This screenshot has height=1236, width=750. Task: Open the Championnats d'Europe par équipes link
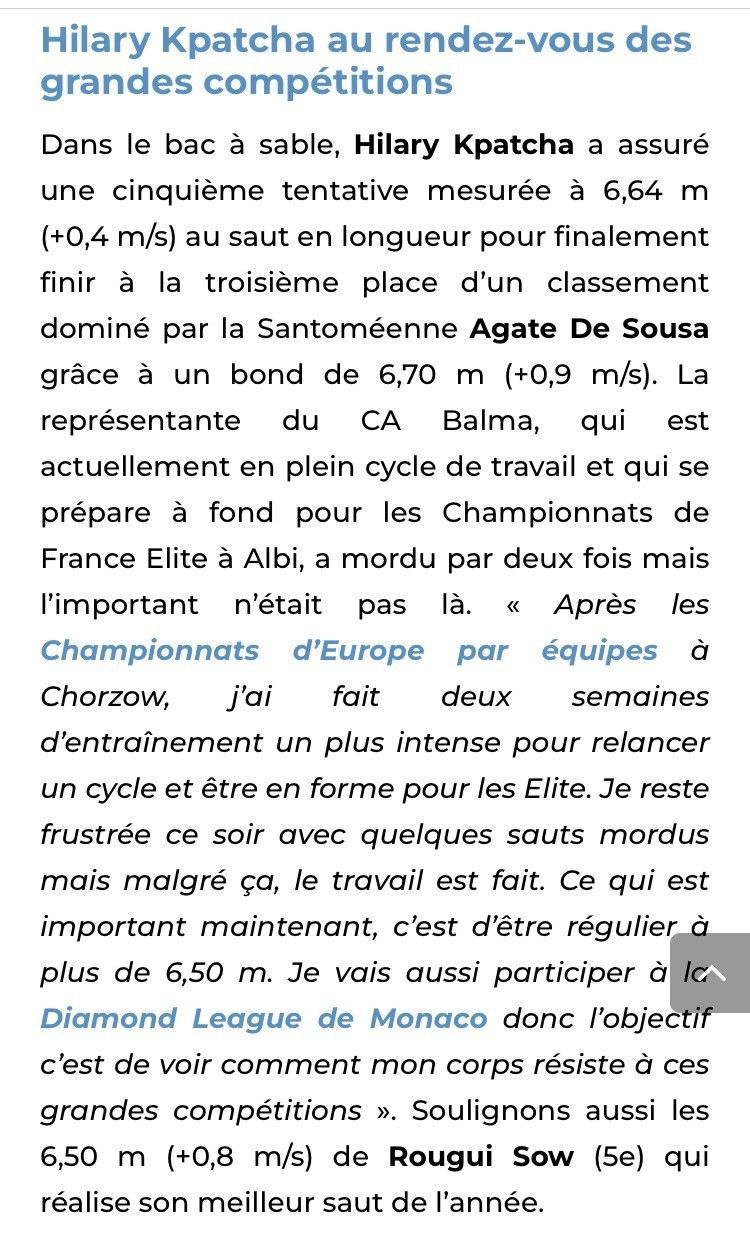349,651
